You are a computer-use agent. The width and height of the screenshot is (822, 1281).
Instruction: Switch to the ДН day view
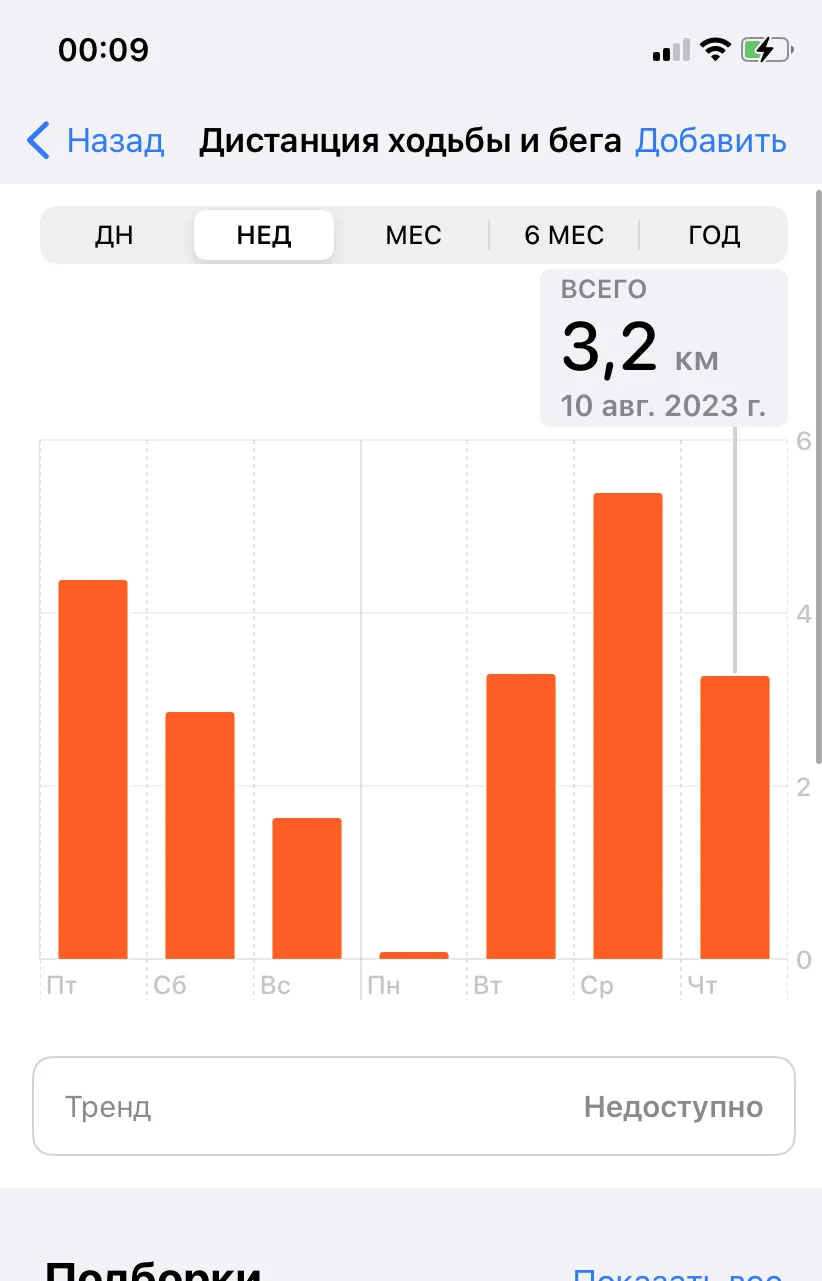pyautogui.click(x=114, y=235)
